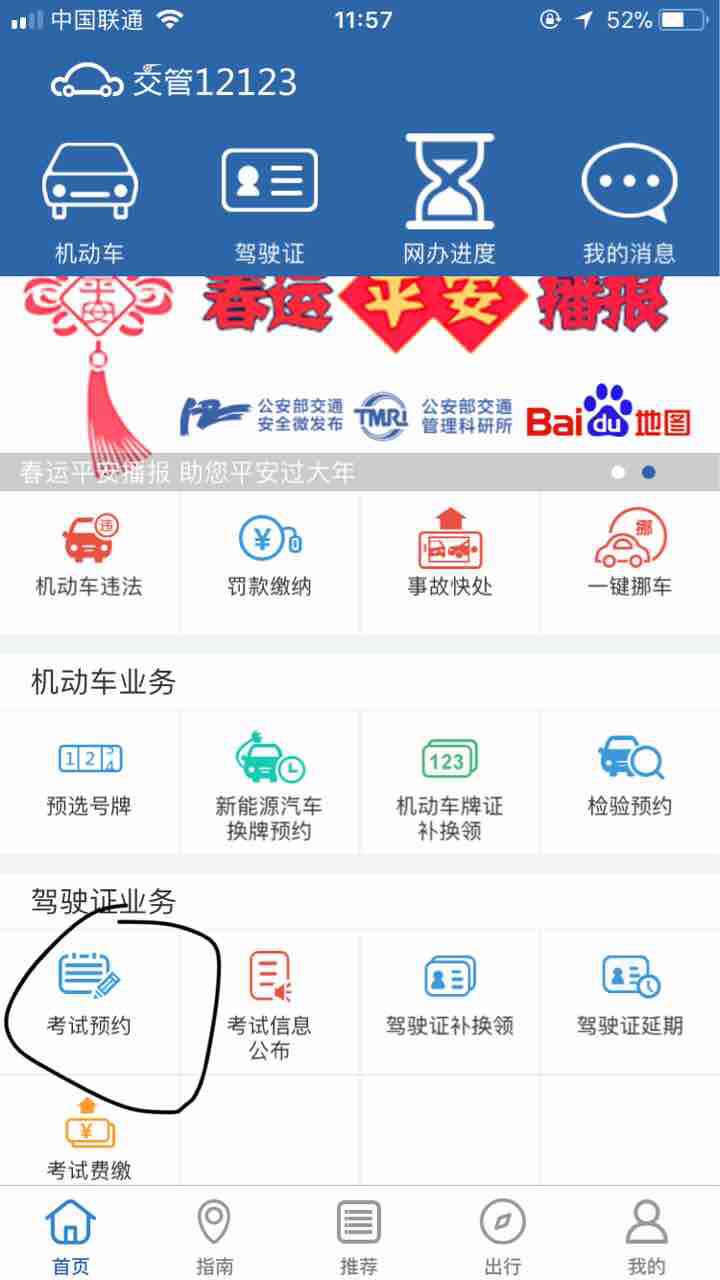Viewport: 720px width, 1280px height.
Task: Open the 机动车违法 violation query icon
Action: coord(90,555)
